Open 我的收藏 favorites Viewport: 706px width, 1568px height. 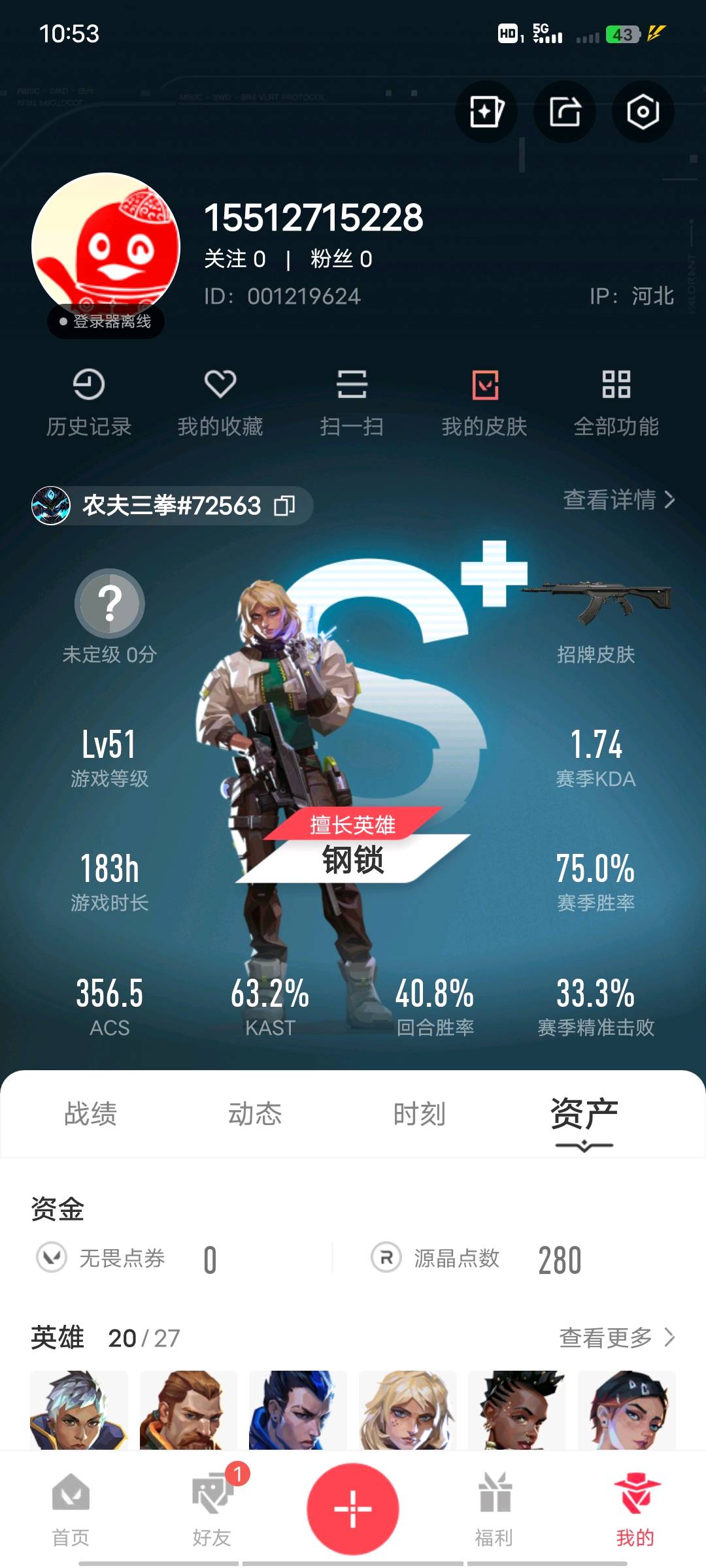coord(220,401)
